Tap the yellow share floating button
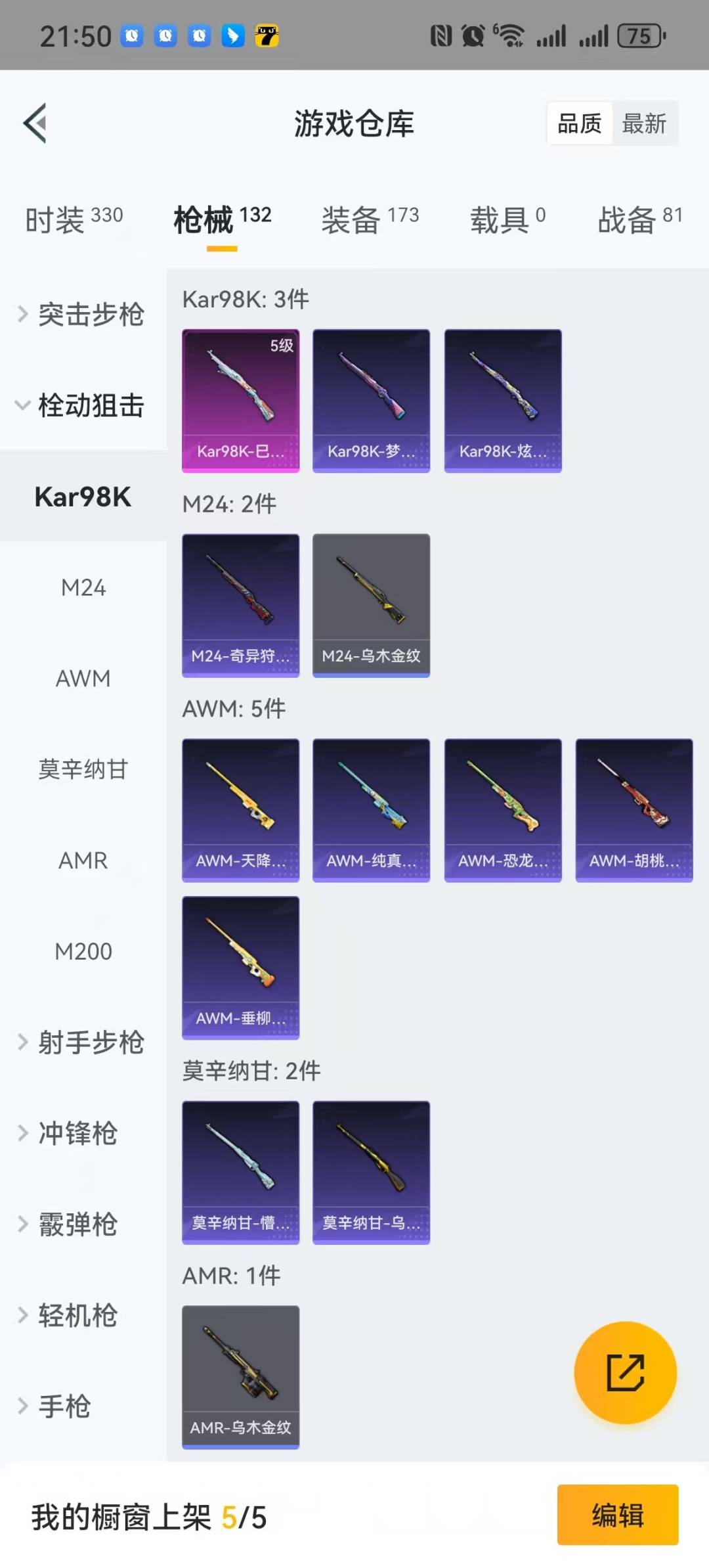709x1568 pixels. (x=625, y=1372)
